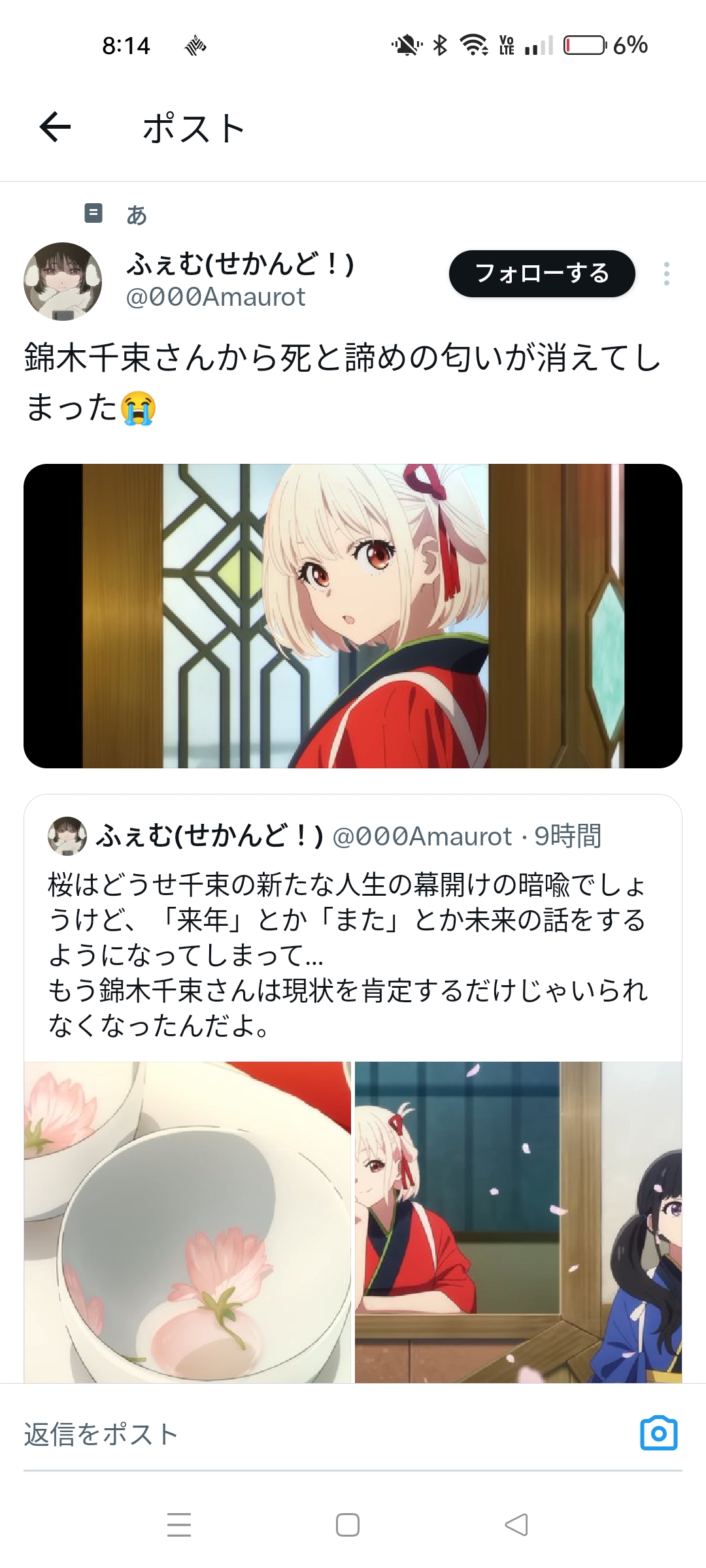The image size is (706, 1568).
Task: Open ふぇむ's profile avatar at top
Action: tap(63, 282)
